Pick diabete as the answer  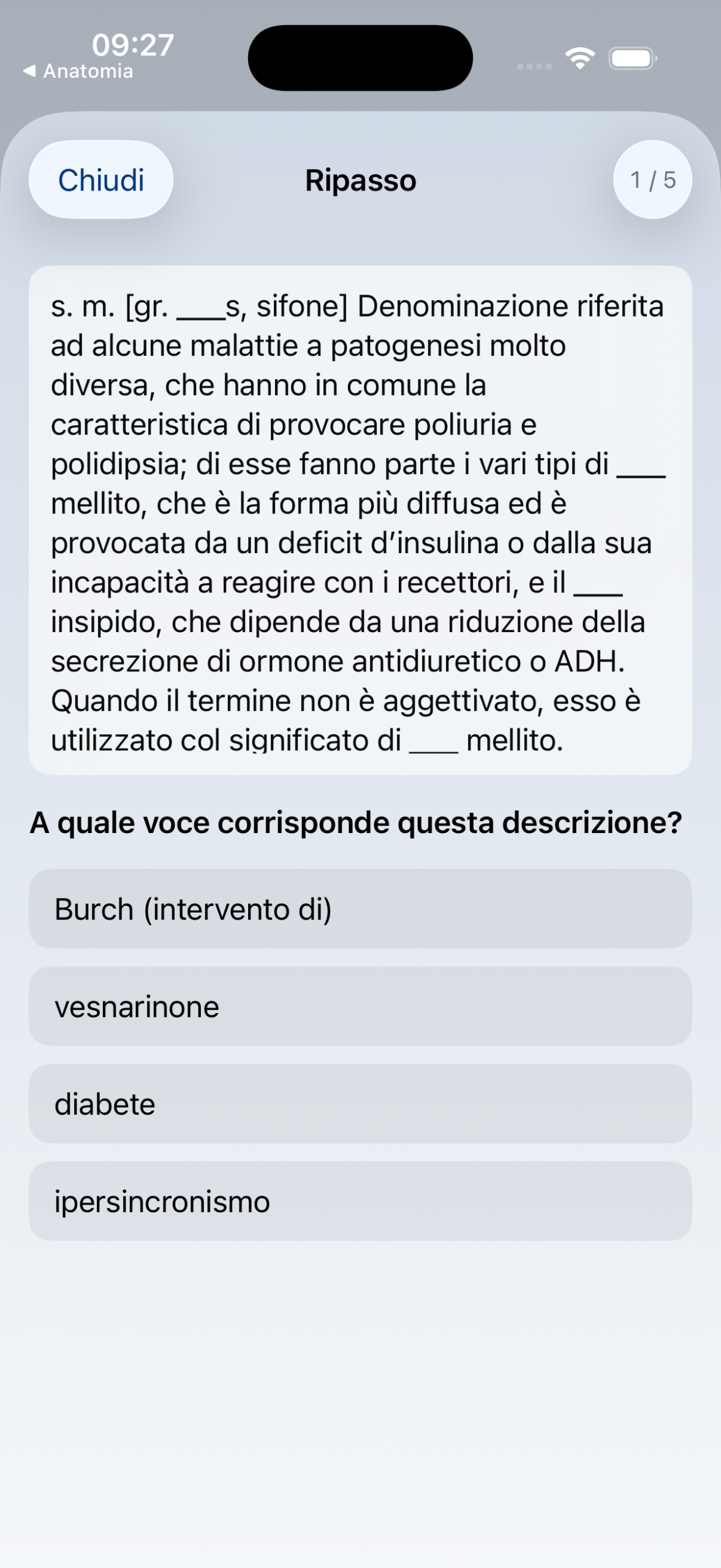coord(360,1104)
